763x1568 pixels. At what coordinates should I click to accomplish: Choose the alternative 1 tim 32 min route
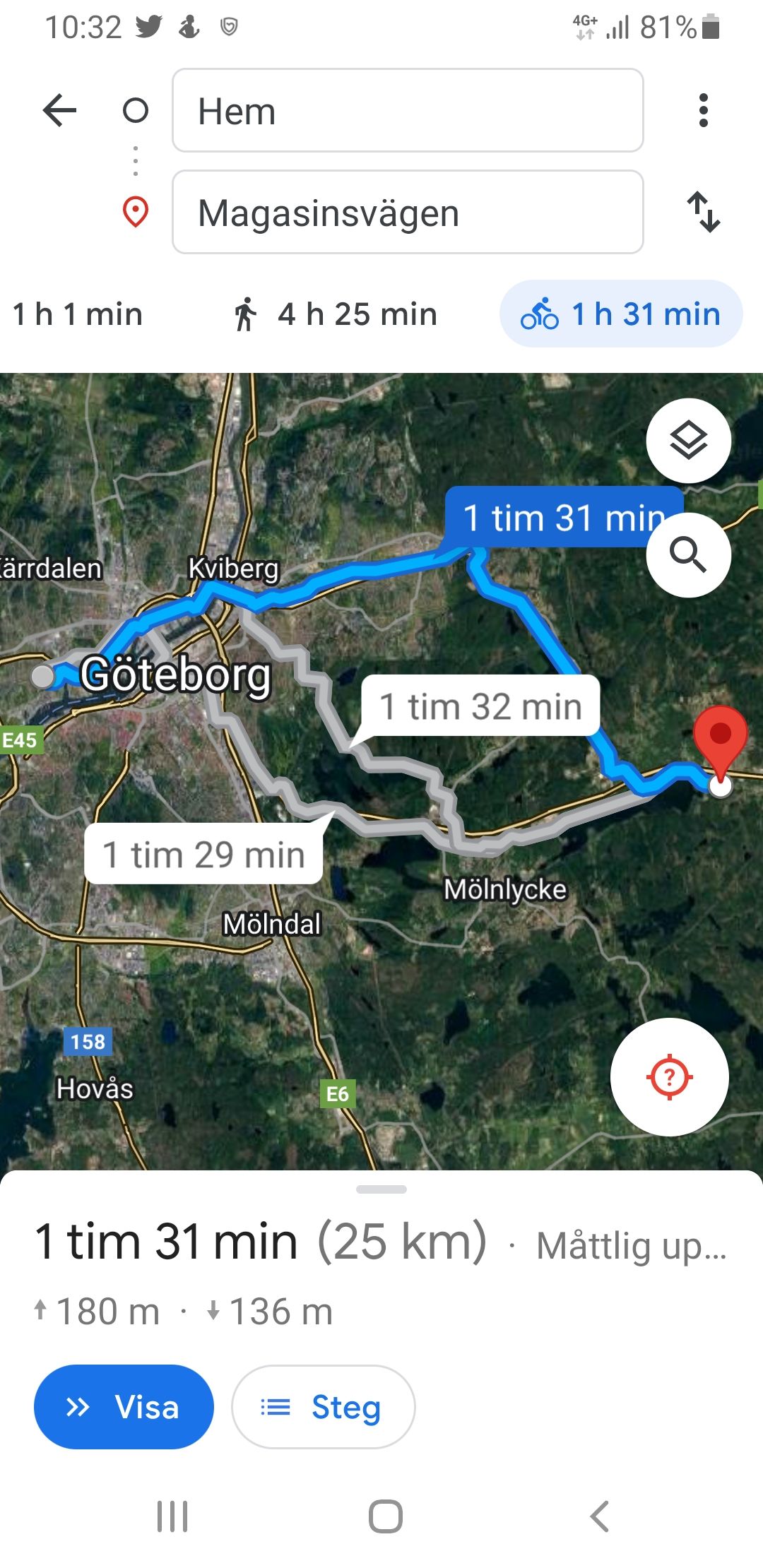point(480,706)
